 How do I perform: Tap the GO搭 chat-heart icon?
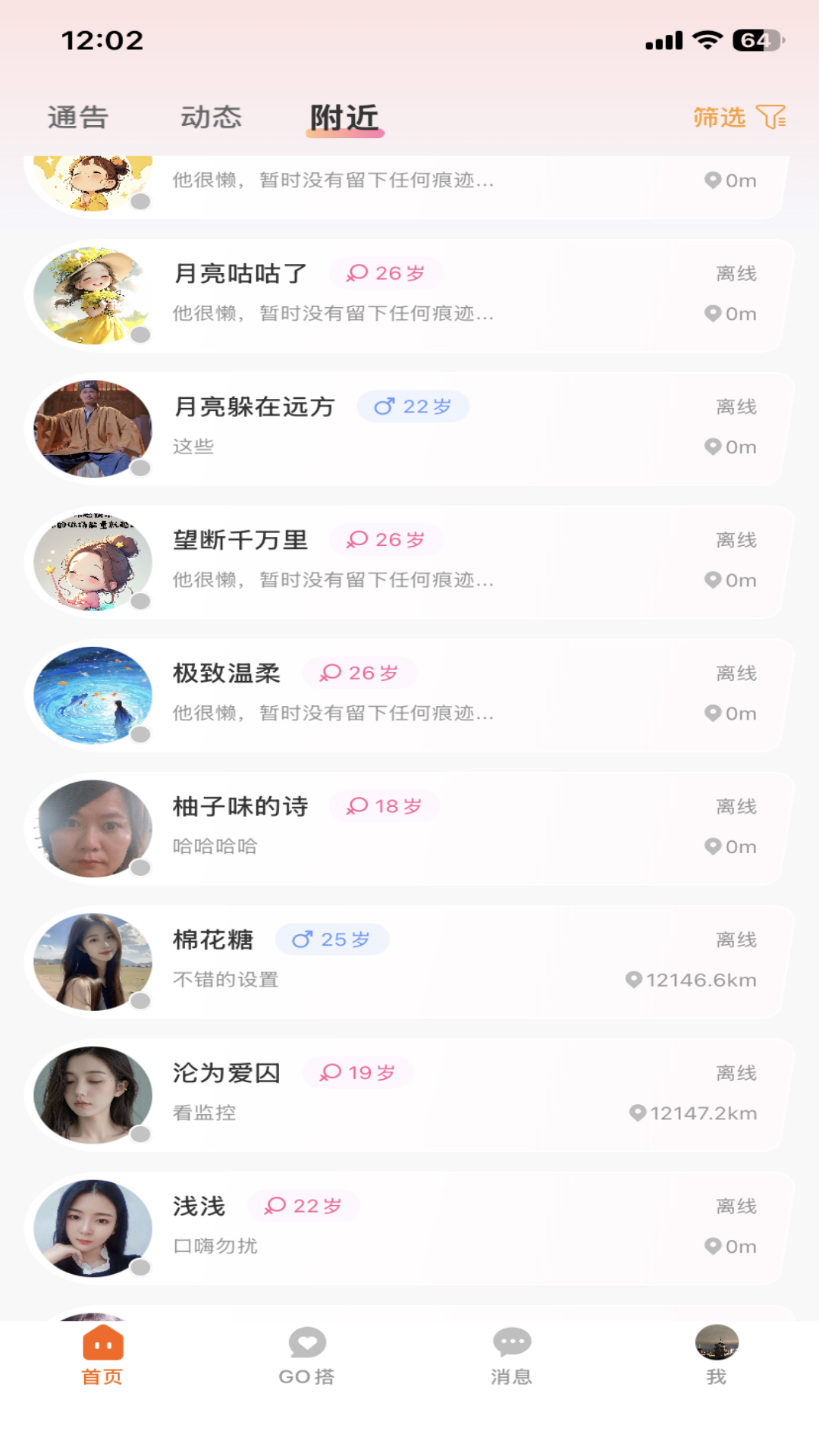point(306,1341)
